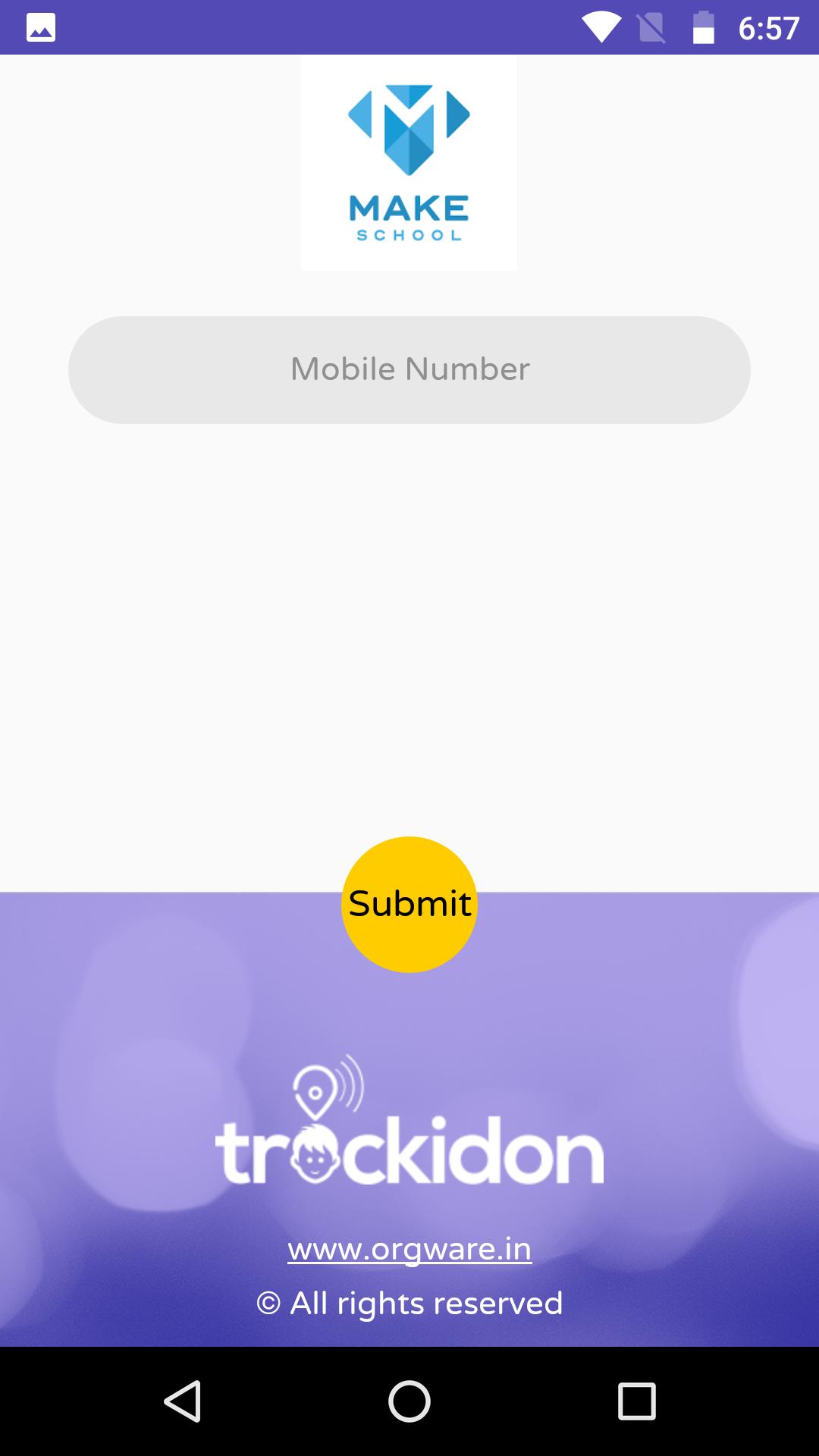Go back using the navigation bar
This screenshot has height=1456, width=819.
point(182,1401)
